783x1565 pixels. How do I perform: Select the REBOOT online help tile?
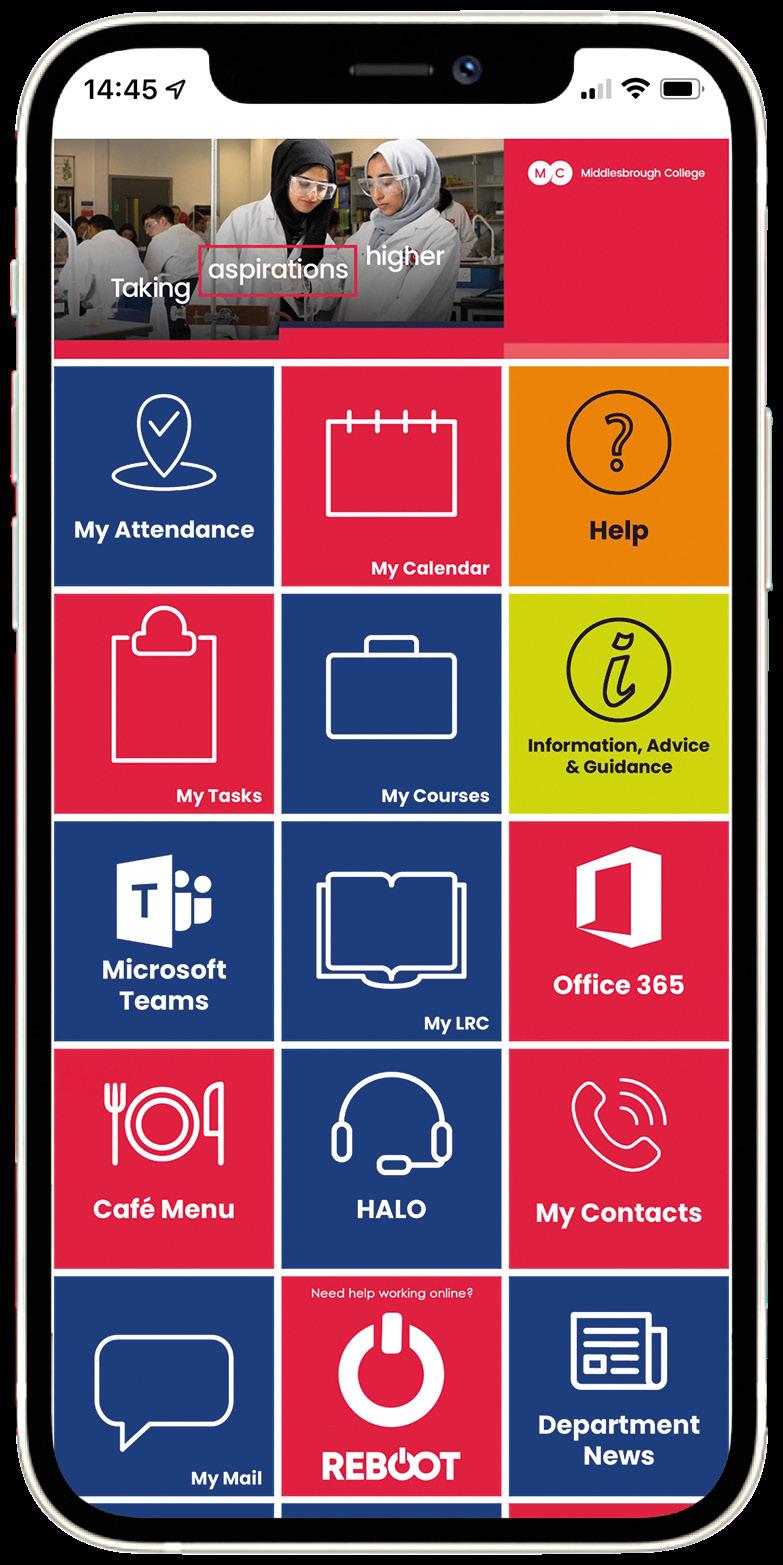[391, 1385]
